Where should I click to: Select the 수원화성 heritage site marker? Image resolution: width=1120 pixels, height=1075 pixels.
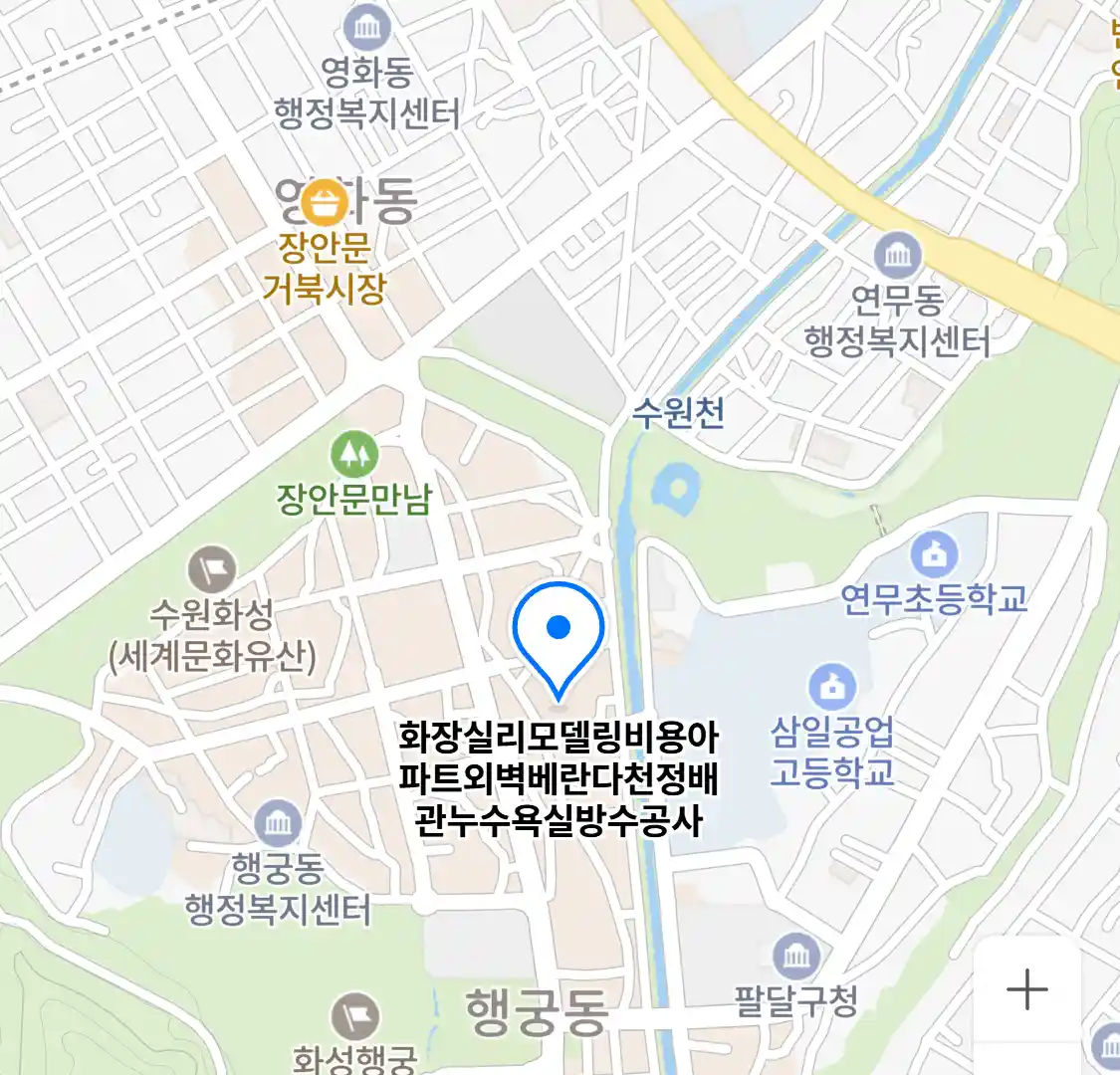[212, 570]
